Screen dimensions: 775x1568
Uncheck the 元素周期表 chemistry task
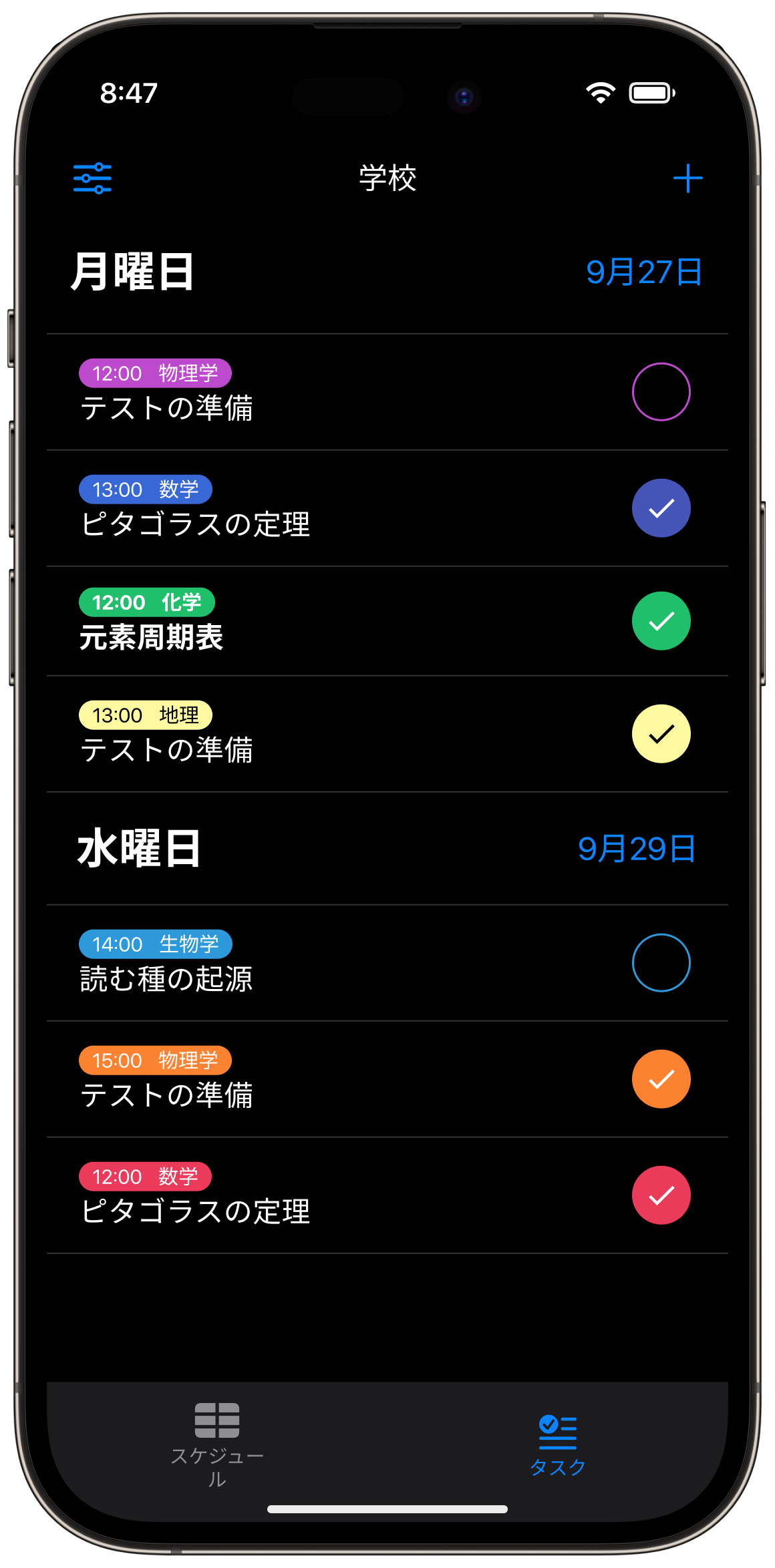pos(661,621)
